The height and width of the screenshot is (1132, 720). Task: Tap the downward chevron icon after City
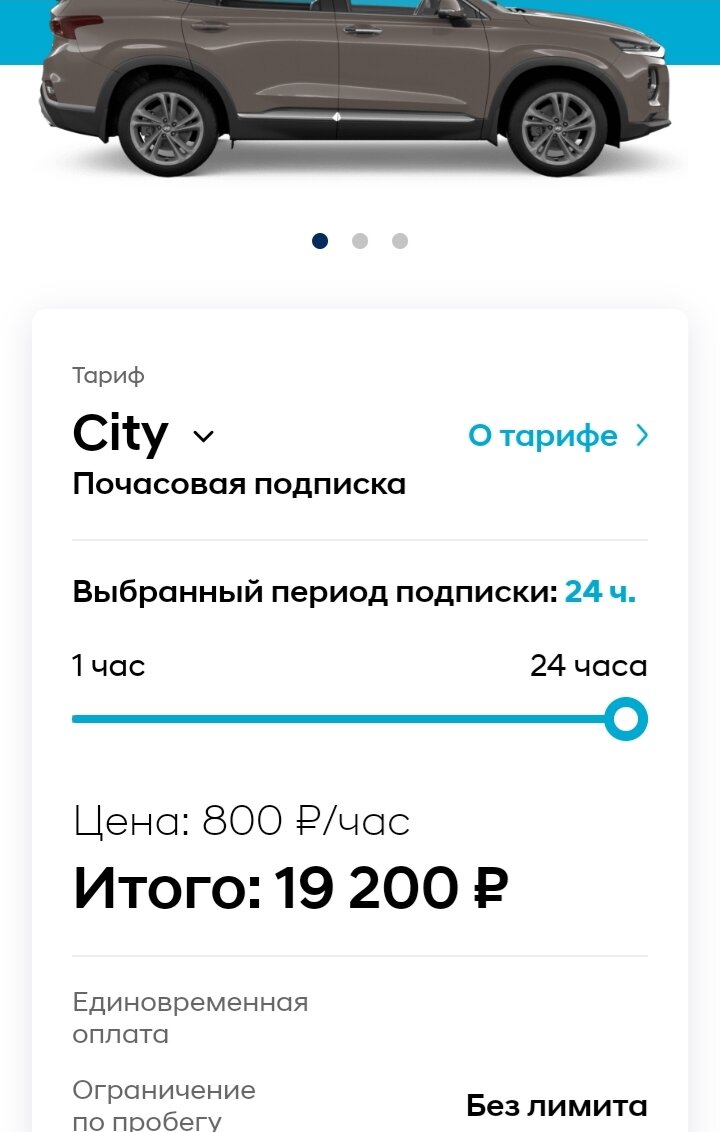coord(203,438)
